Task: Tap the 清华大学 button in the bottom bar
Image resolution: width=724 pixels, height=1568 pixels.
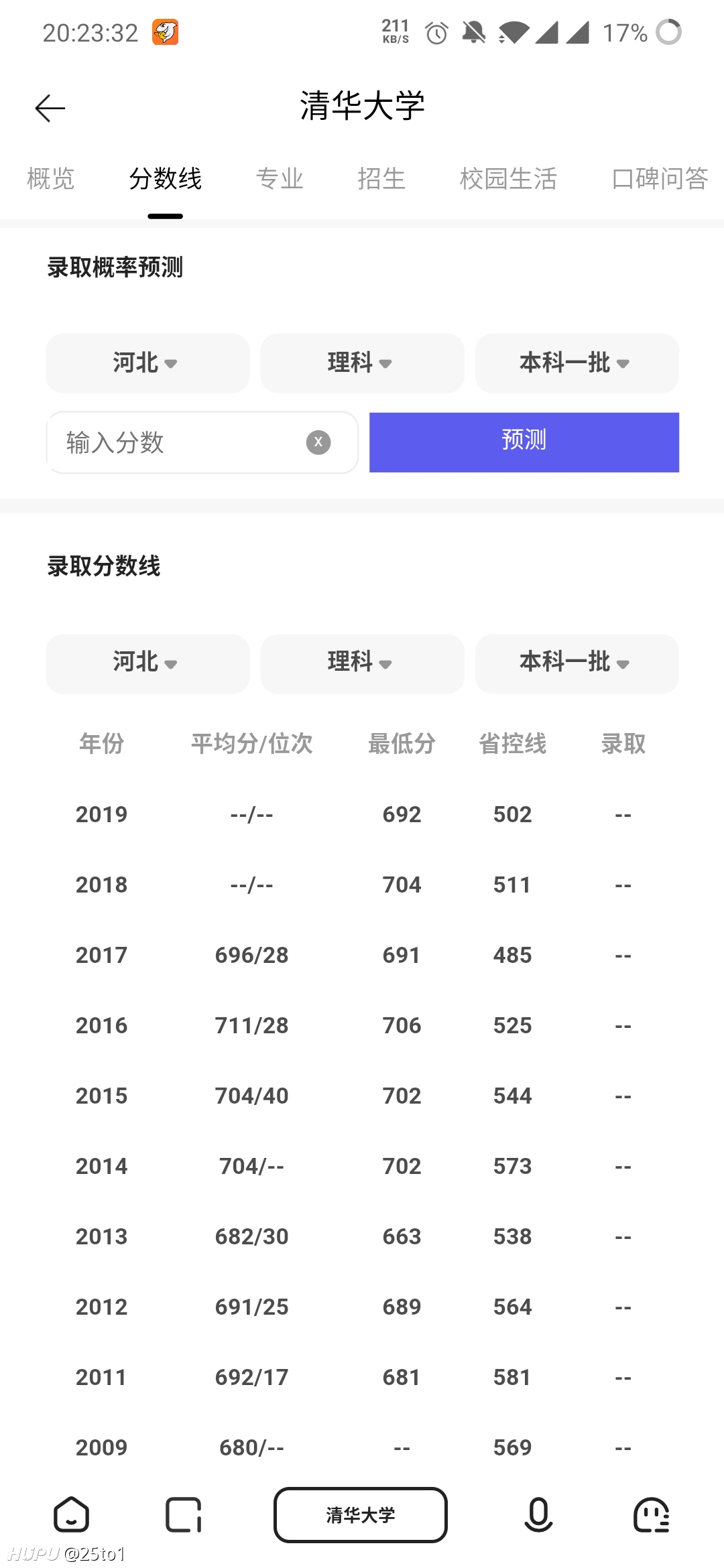Action: [361, 1514]
